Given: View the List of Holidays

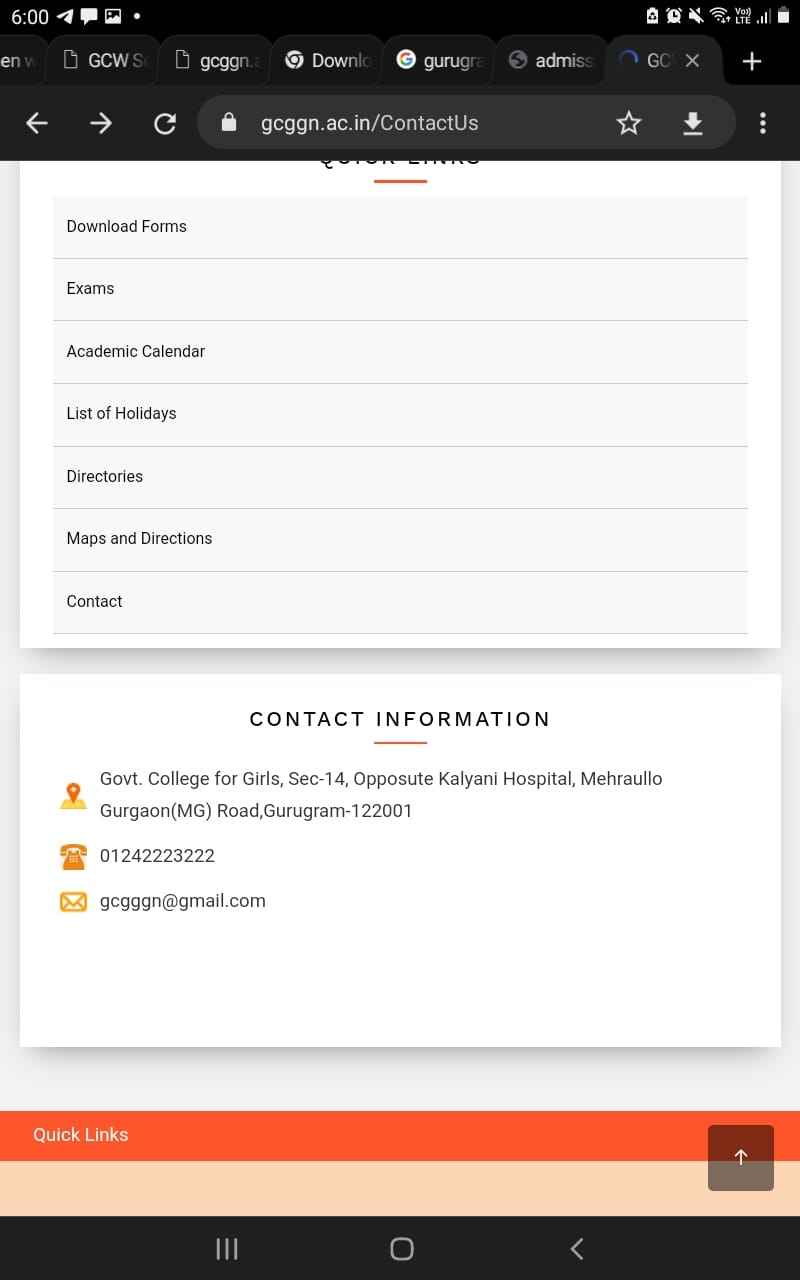Looking at the screenshot, I should pyautogui.click(x=400, y=414).
